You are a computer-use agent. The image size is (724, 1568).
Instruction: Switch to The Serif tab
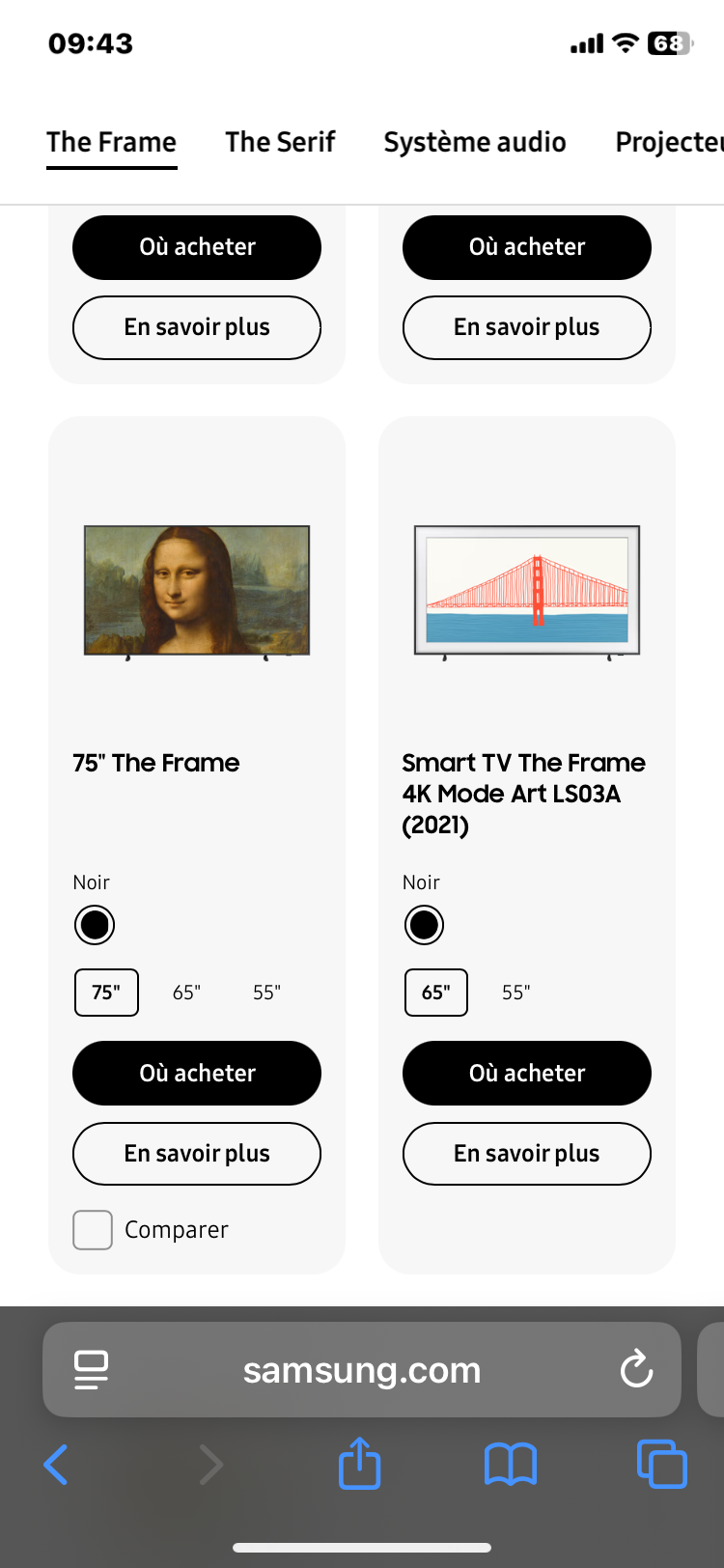click(x=280, y=142)
